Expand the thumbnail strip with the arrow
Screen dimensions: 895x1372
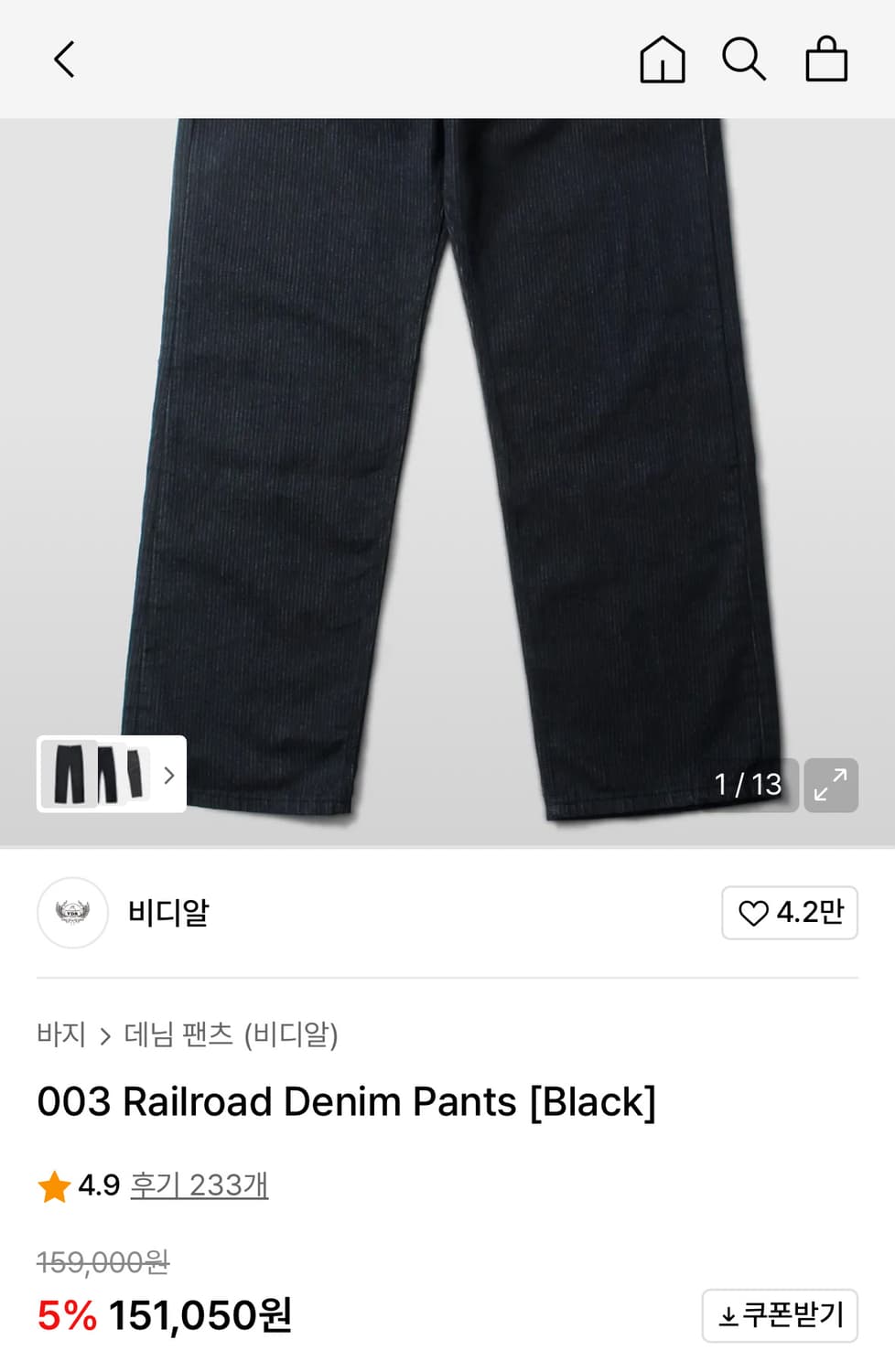point(167,777)
